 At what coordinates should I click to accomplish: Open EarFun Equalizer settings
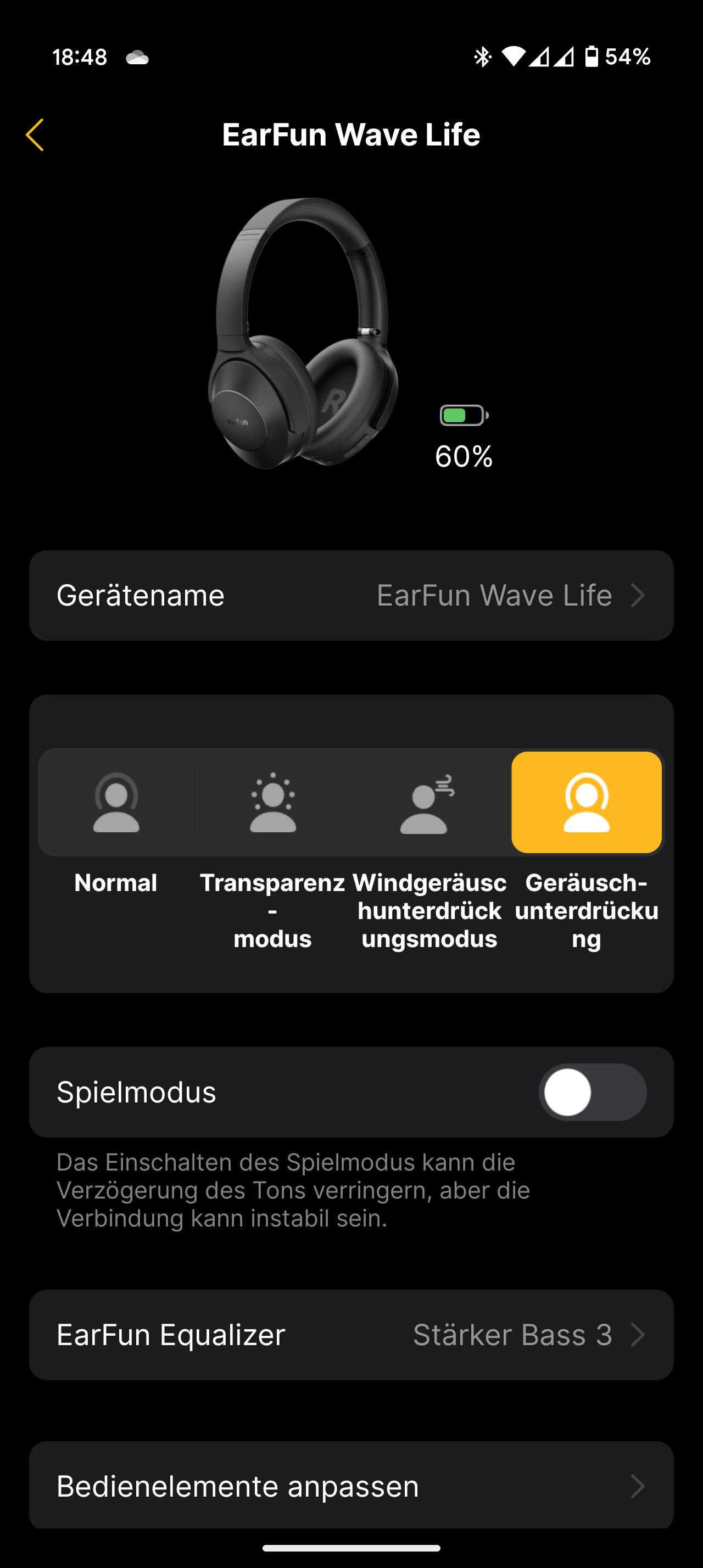point(351,1335)
